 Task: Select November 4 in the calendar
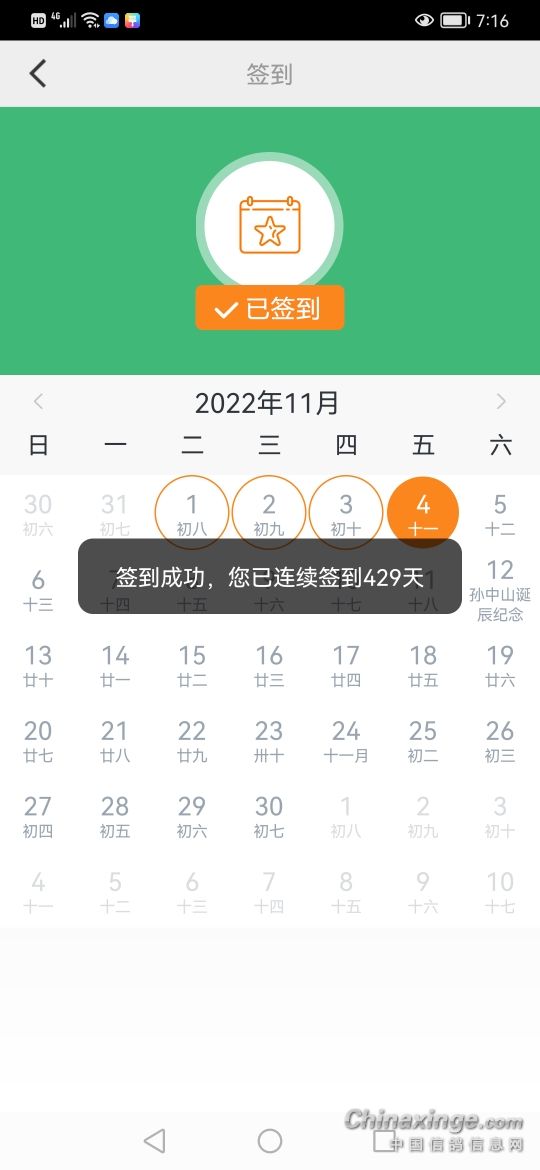[x=423, y=513]
